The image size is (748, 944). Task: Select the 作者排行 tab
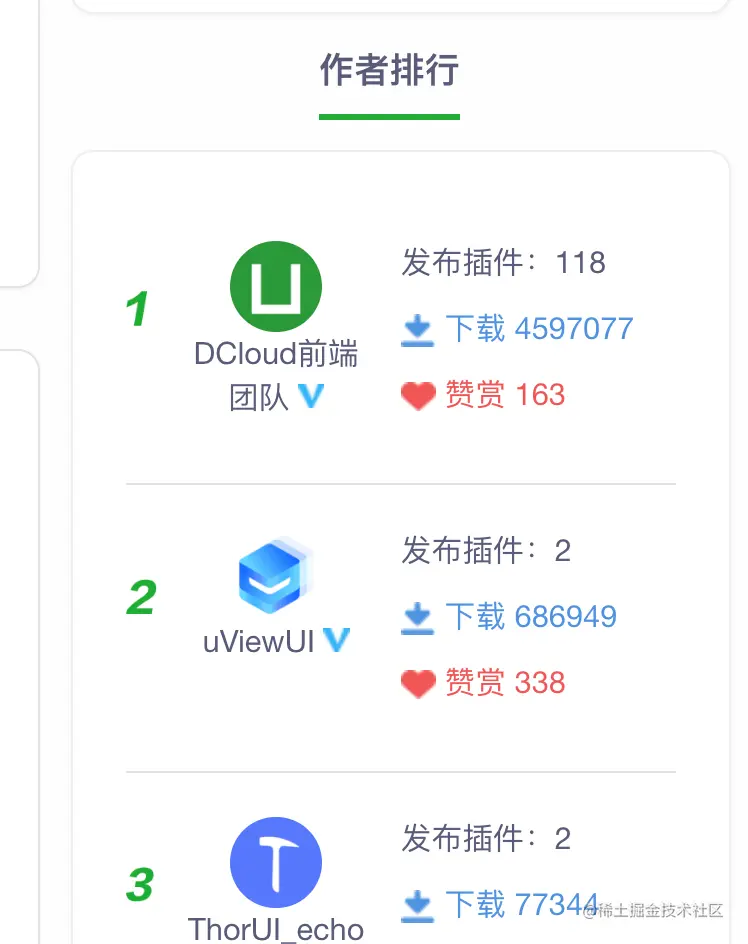(389, 71)
